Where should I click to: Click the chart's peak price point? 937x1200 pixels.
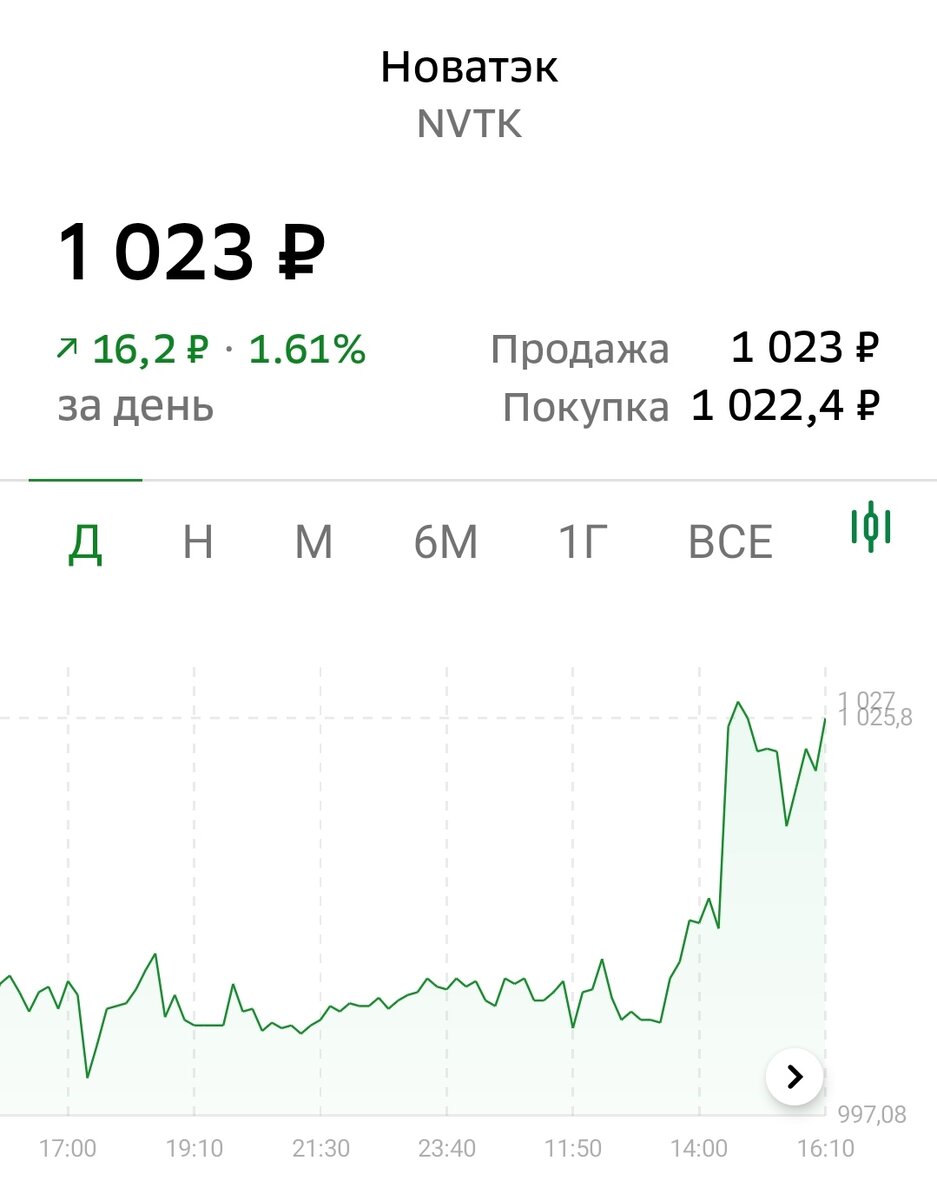[737, 703]
